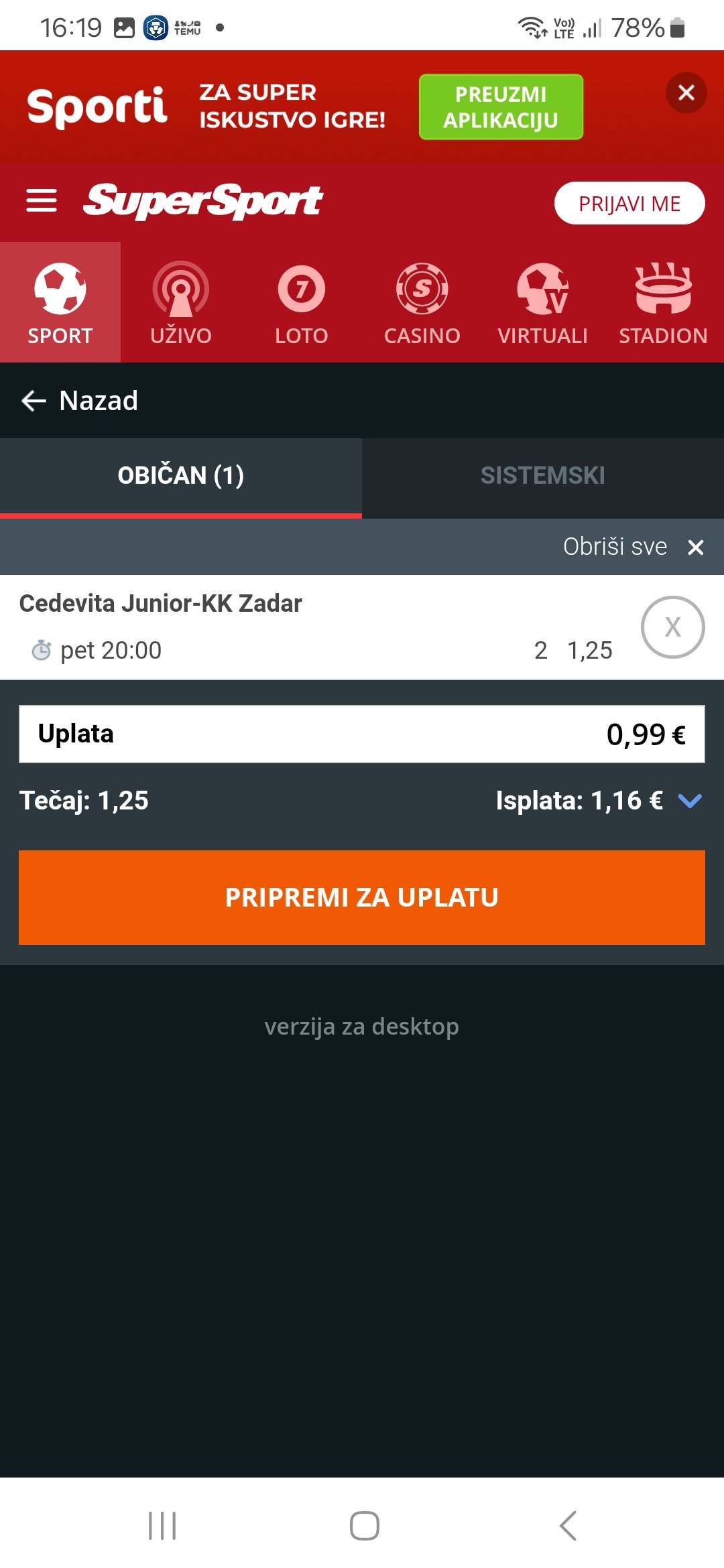Go to the Virtuali section
The height and width of the screenshot is (1568, 724).
click(x=543, y=302)
